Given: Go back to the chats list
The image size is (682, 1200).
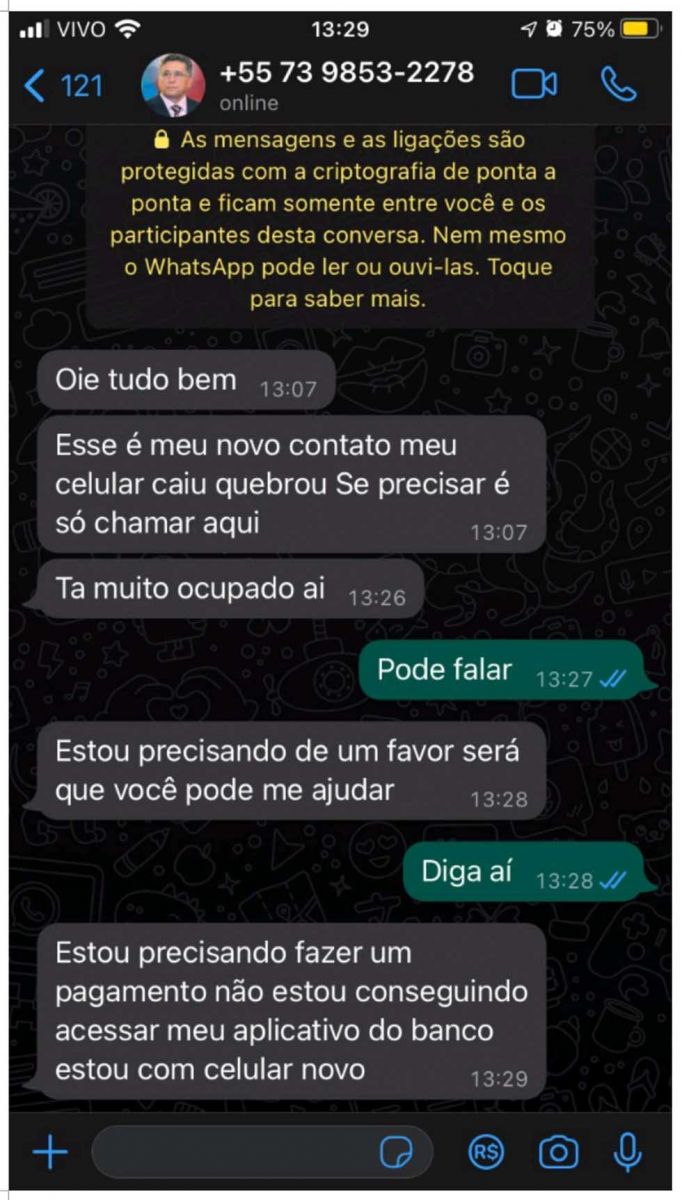Looking at the screenshot, I should [x=60, y=86].
